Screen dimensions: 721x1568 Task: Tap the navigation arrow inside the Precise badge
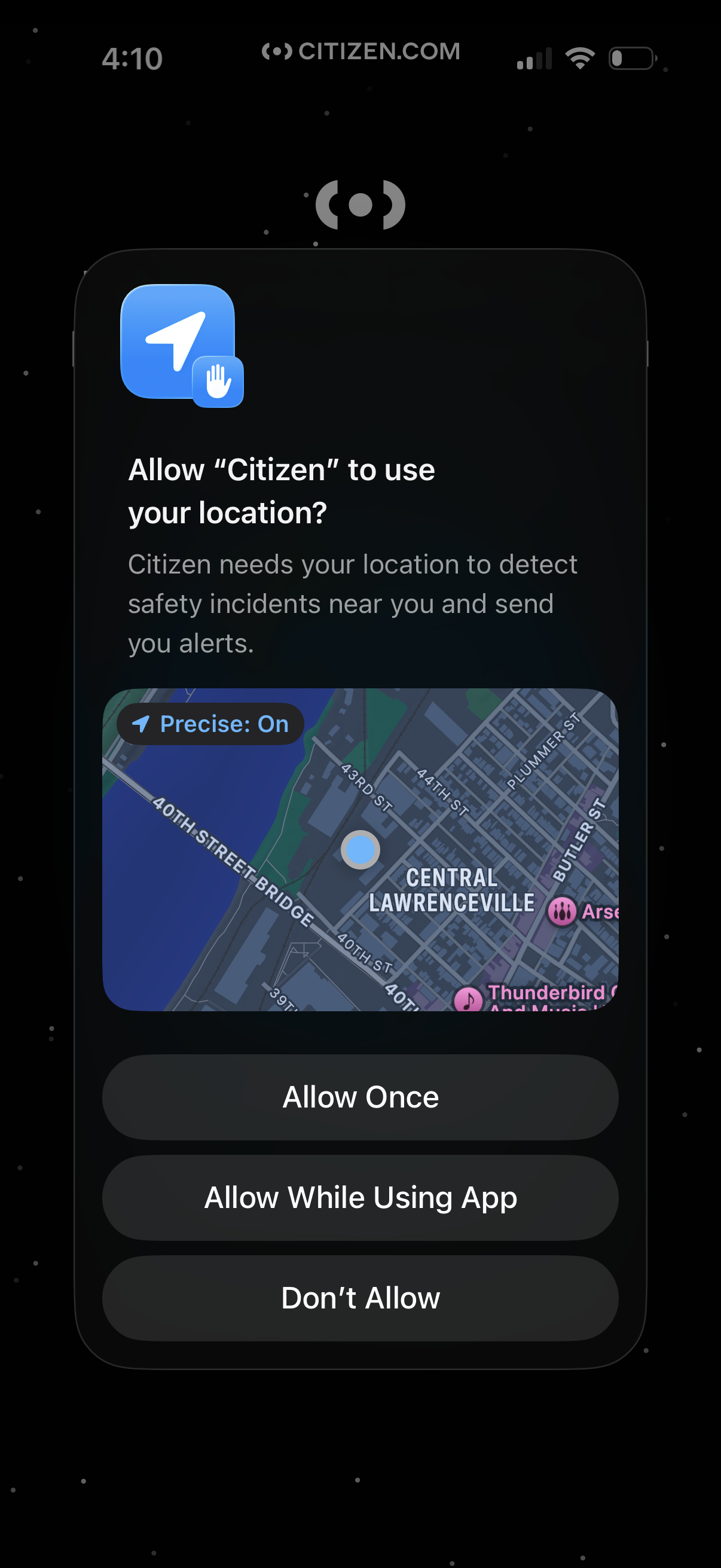click(140, 724)
